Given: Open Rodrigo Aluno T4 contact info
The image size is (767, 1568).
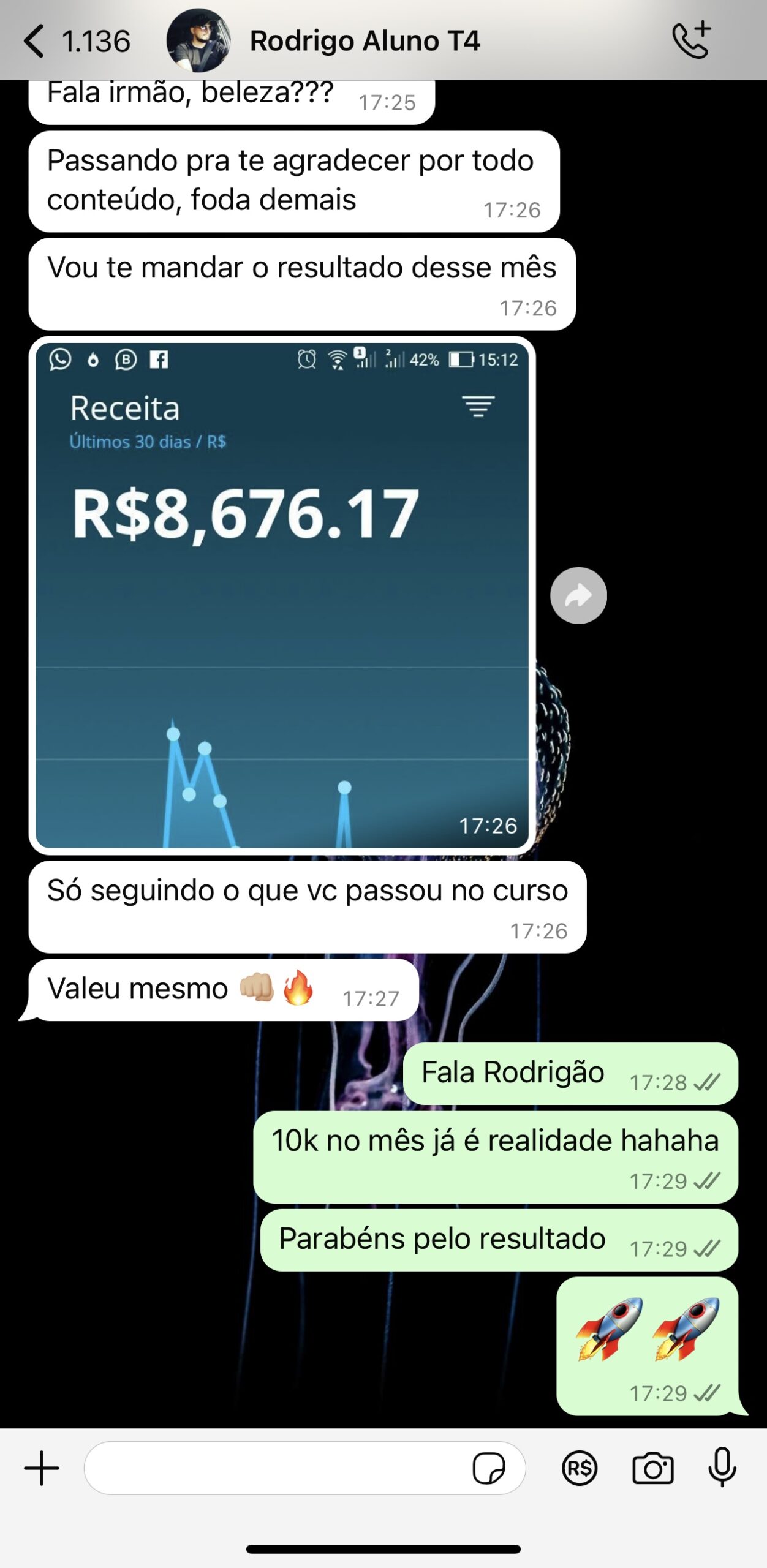Looking at the screenshot, I should (x=364, y=42).
